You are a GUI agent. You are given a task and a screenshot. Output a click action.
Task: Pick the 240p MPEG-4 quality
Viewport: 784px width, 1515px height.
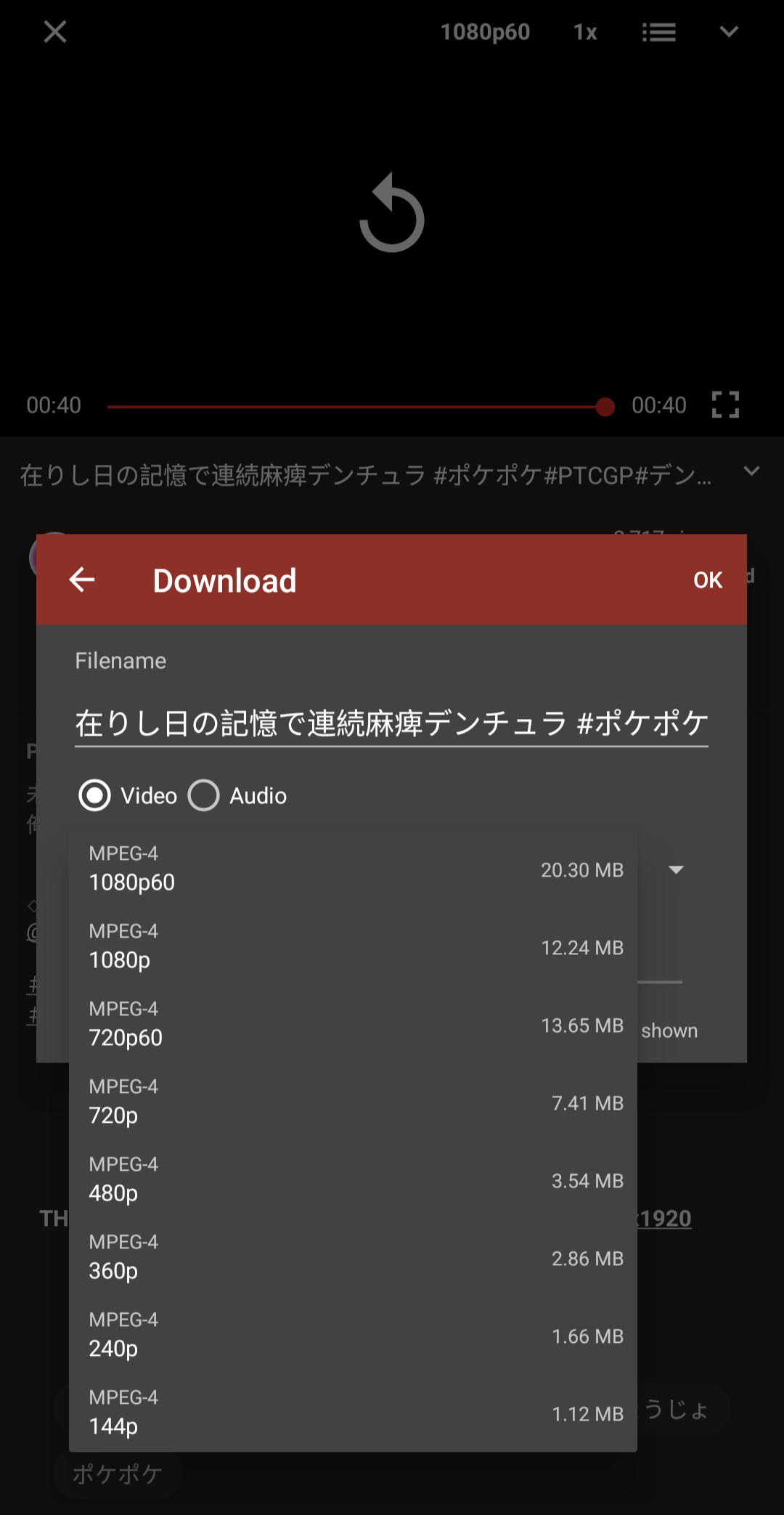pos(353,1335)
